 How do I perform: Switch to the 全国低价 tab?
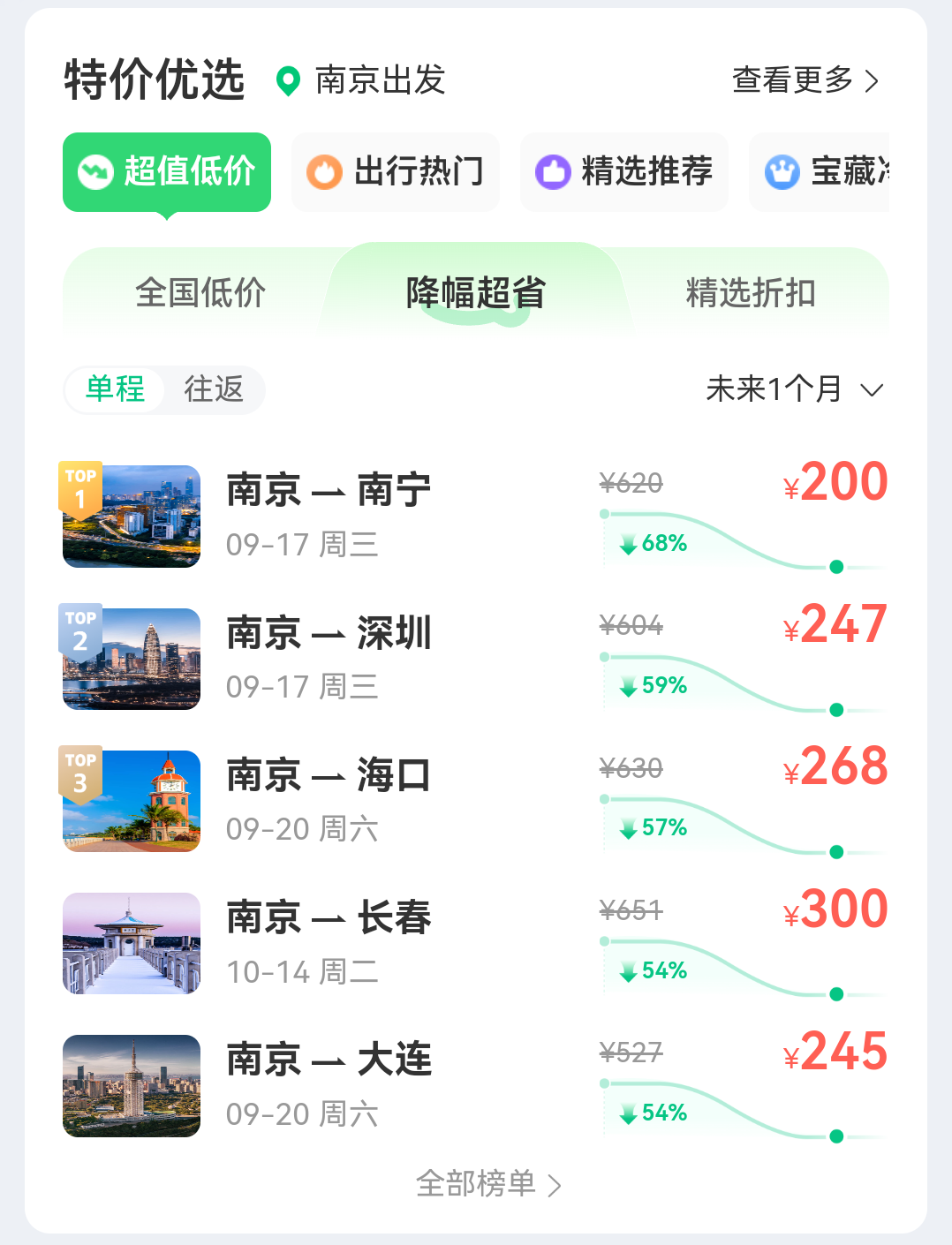point(200,292)
